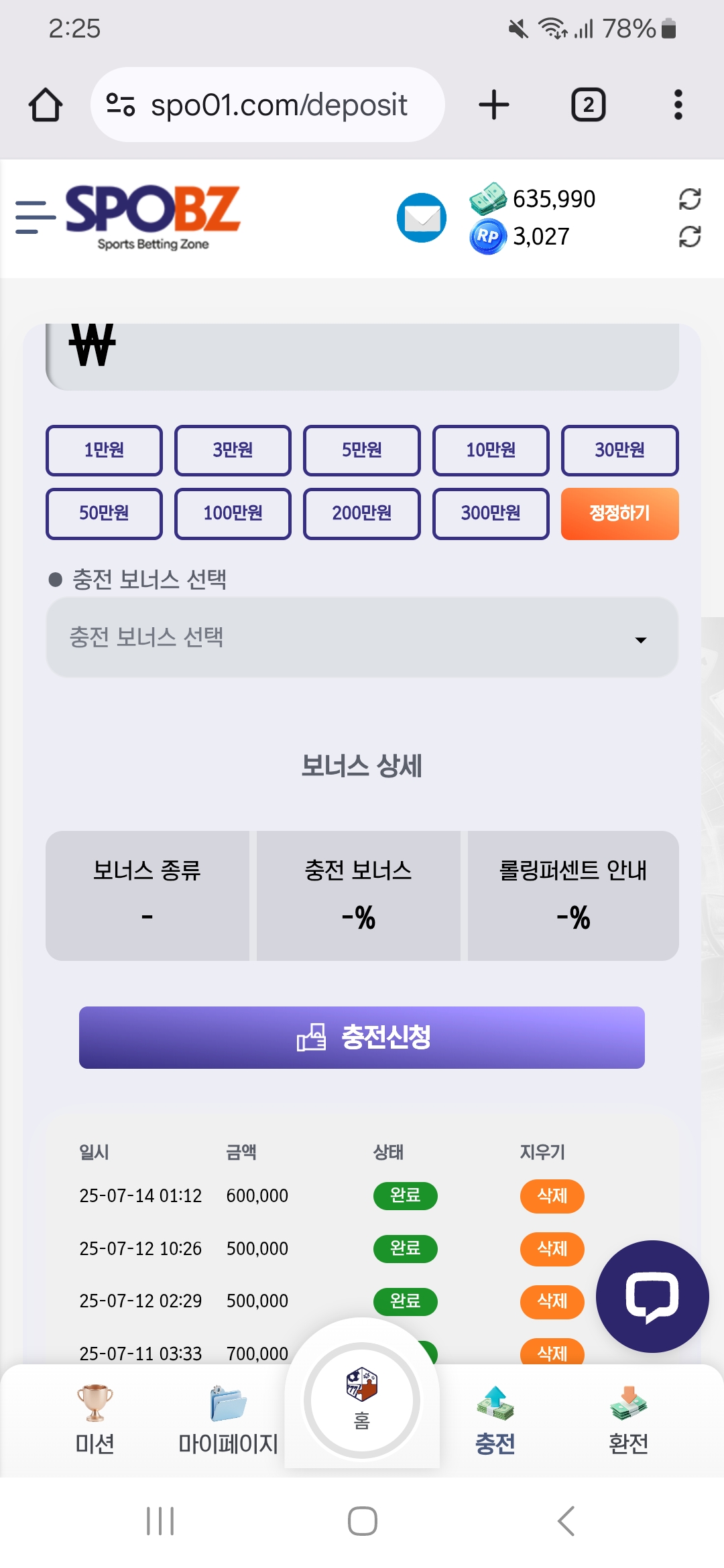The height and width of the screenshot is (1568, 724).
Task: Choose the 100만원 amount button
Action: (x=233, y=513)
